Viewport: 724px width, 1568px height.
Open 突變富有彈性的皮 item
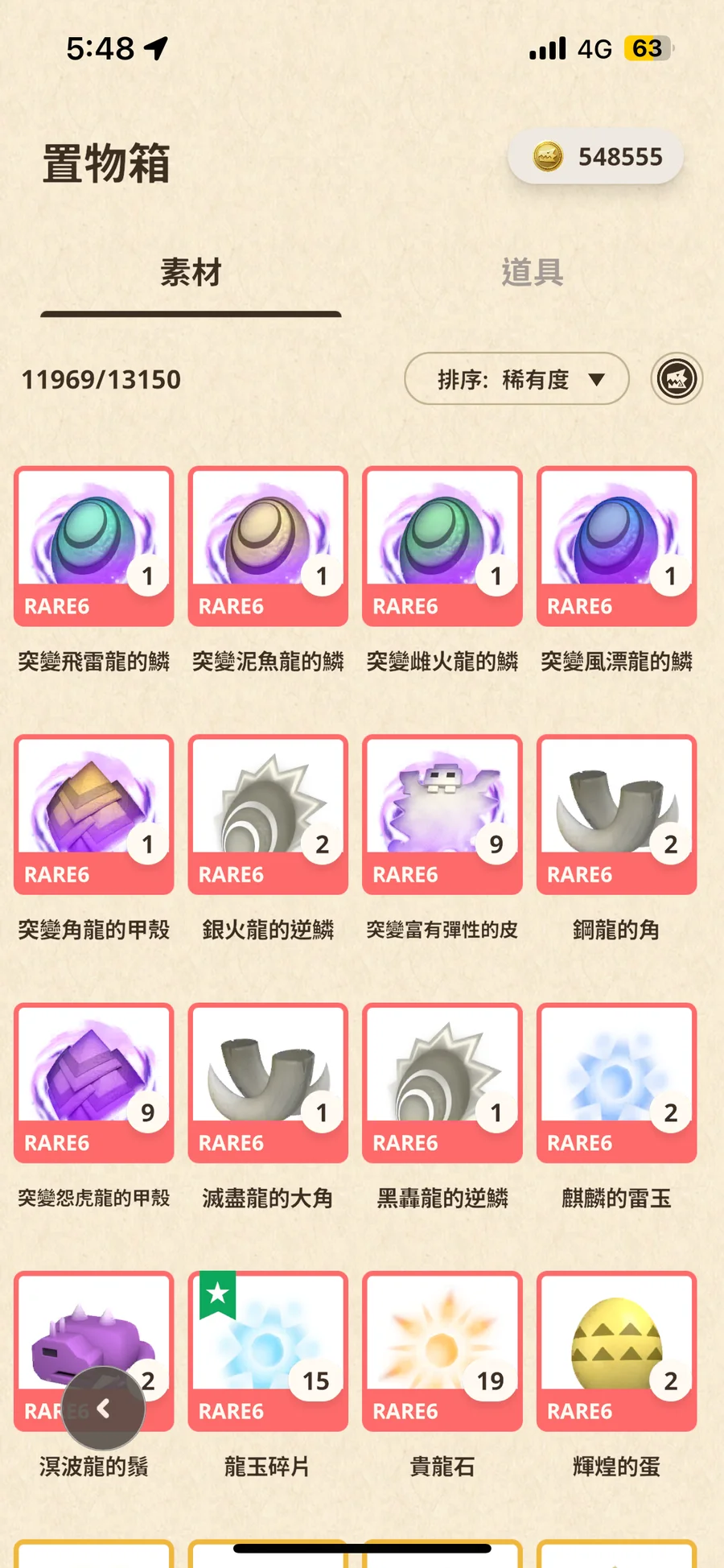click(x=442, y=815)
